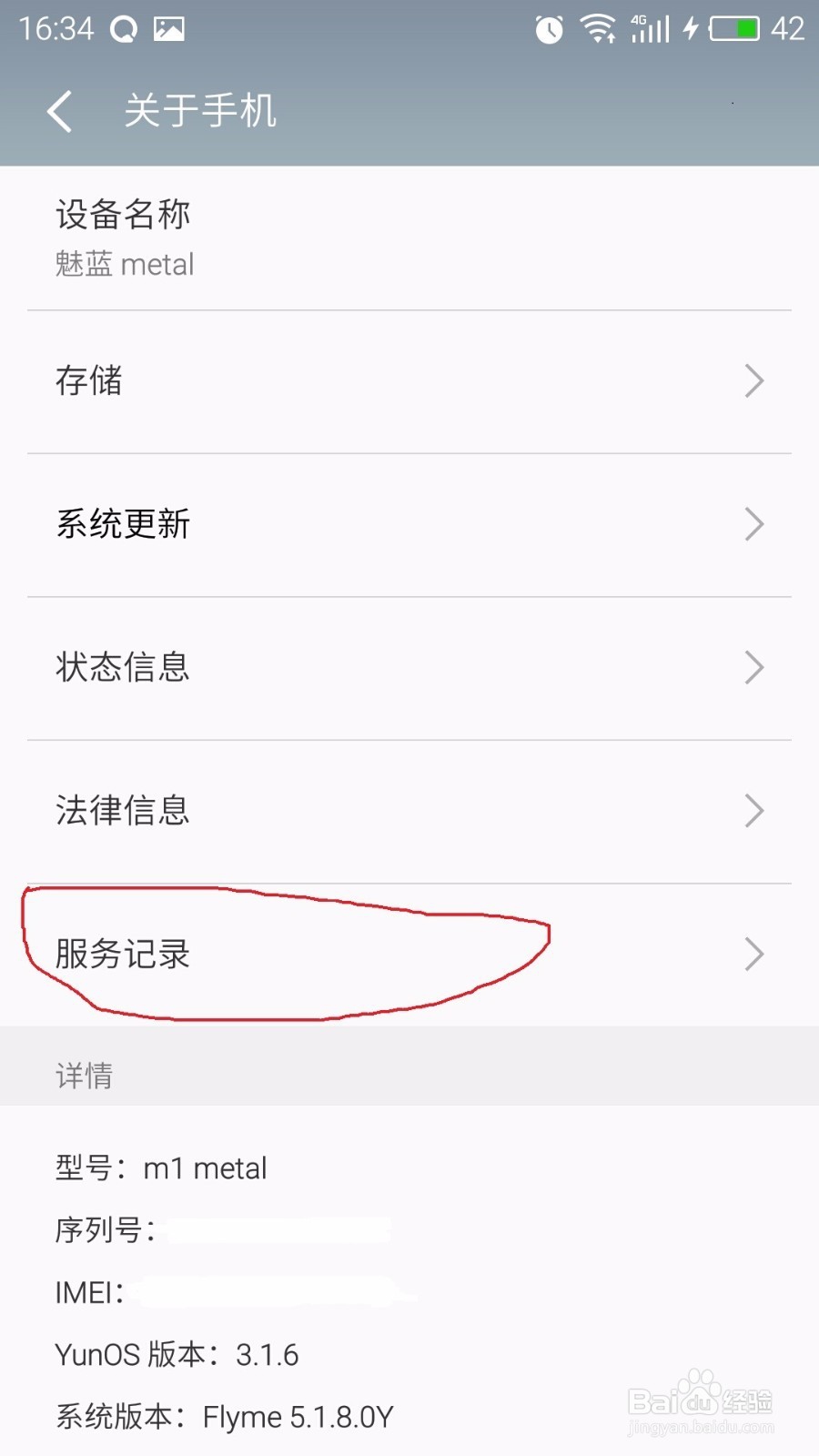
Task: Open the 法律信息 legal information page
Action: tap(409, 810)
